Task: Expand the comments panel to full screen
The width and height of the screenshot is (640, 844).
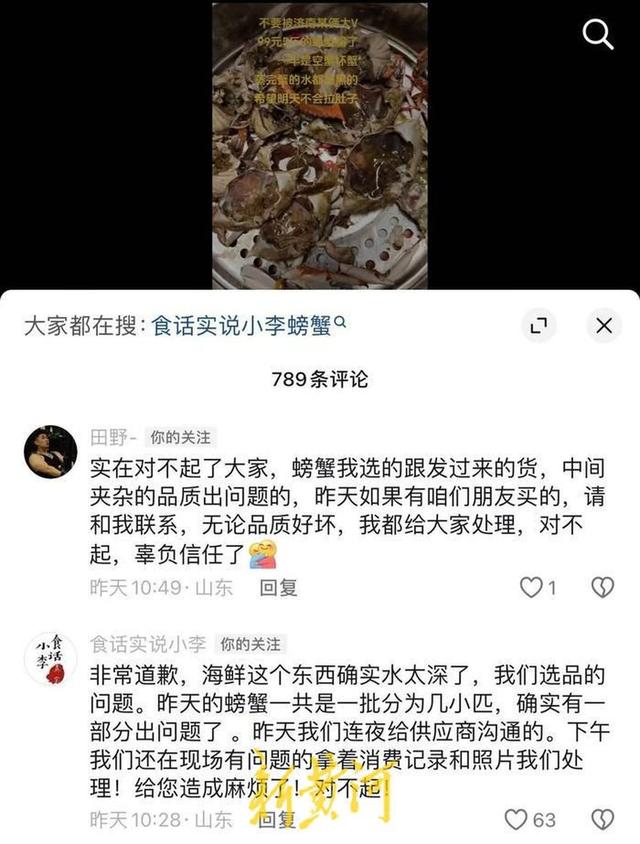Action: tap(538, 325)
